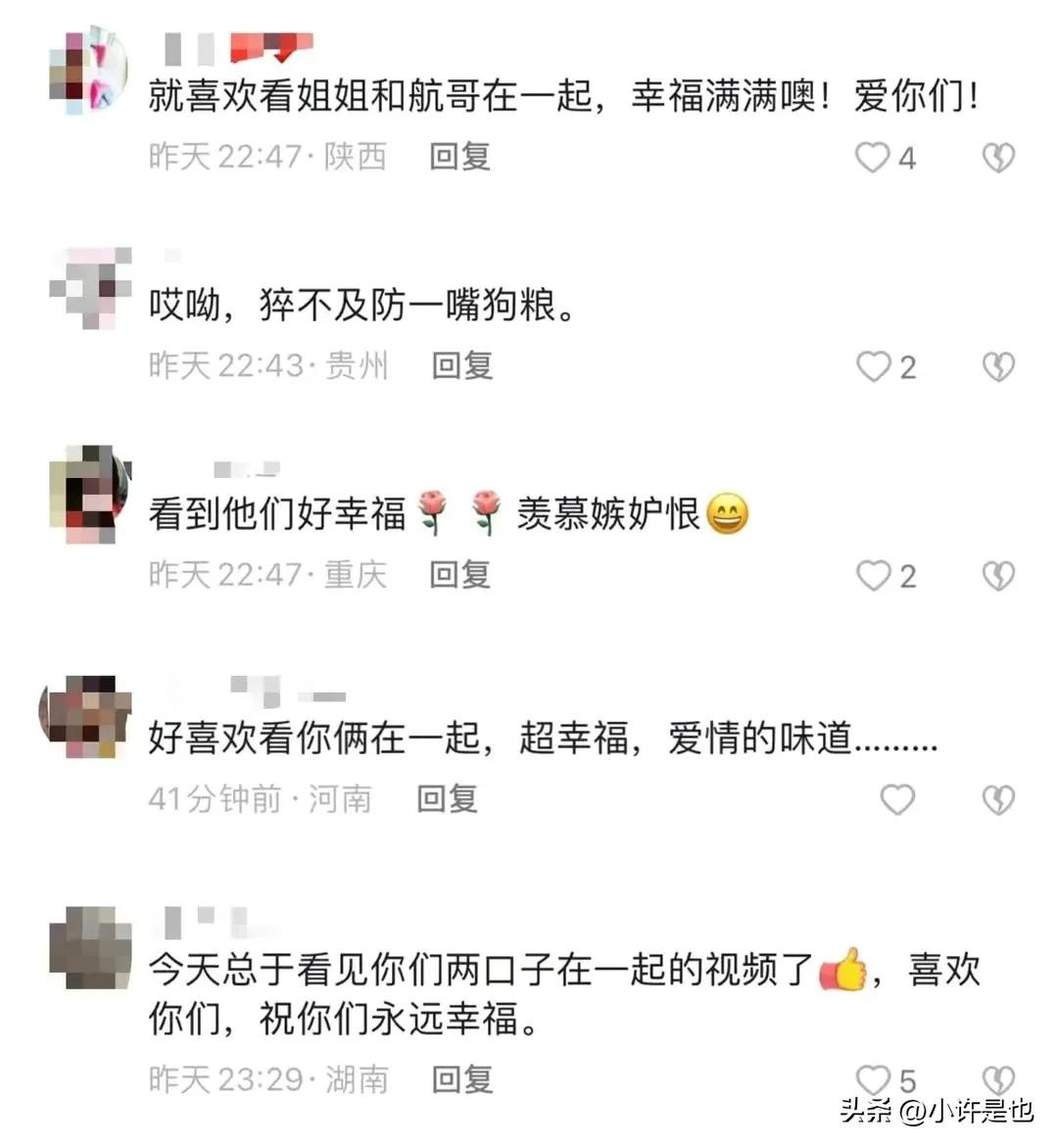1058x1148 pixels.
Task: Reply to the comment from 重庆
Action: tap(459, 575)
